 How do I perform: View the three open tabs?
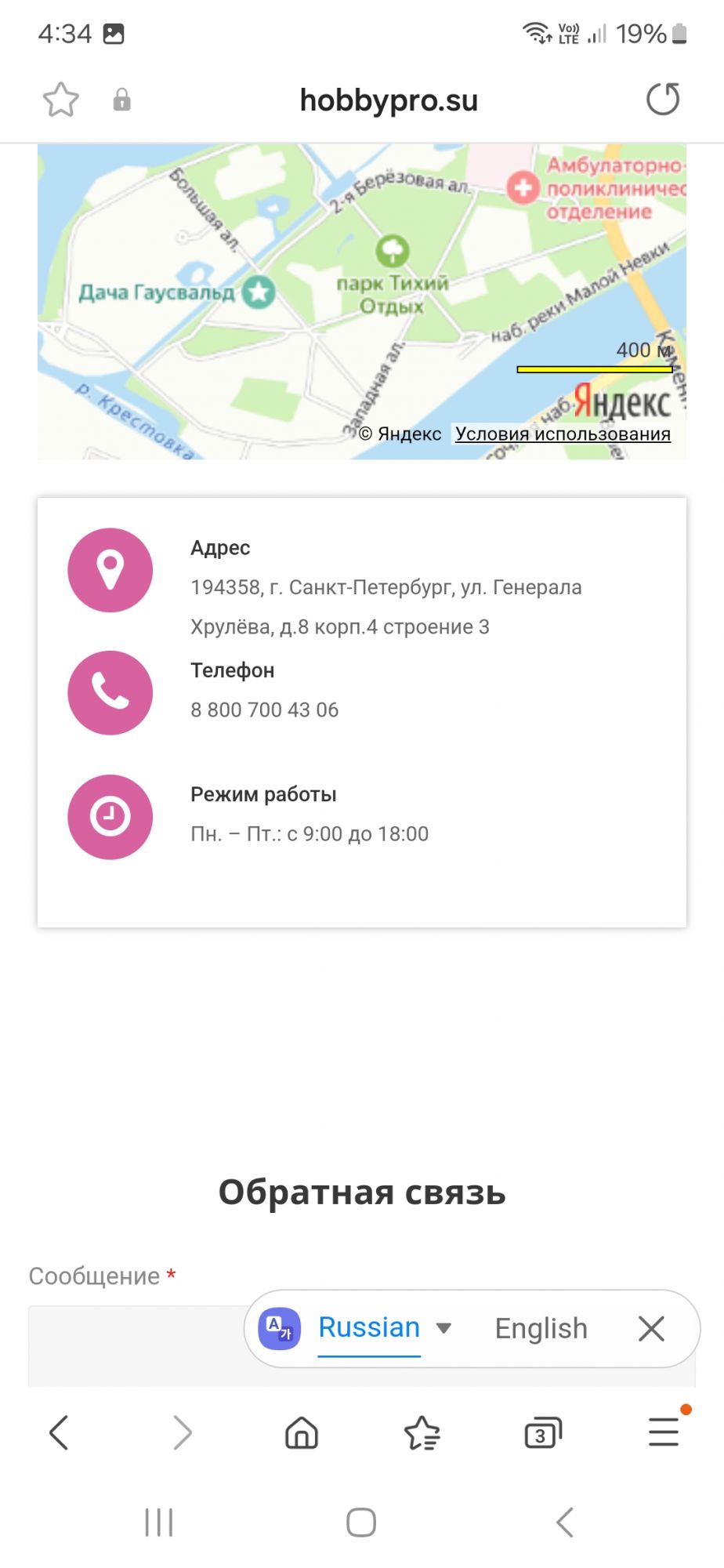click(x=542, y=1433)
